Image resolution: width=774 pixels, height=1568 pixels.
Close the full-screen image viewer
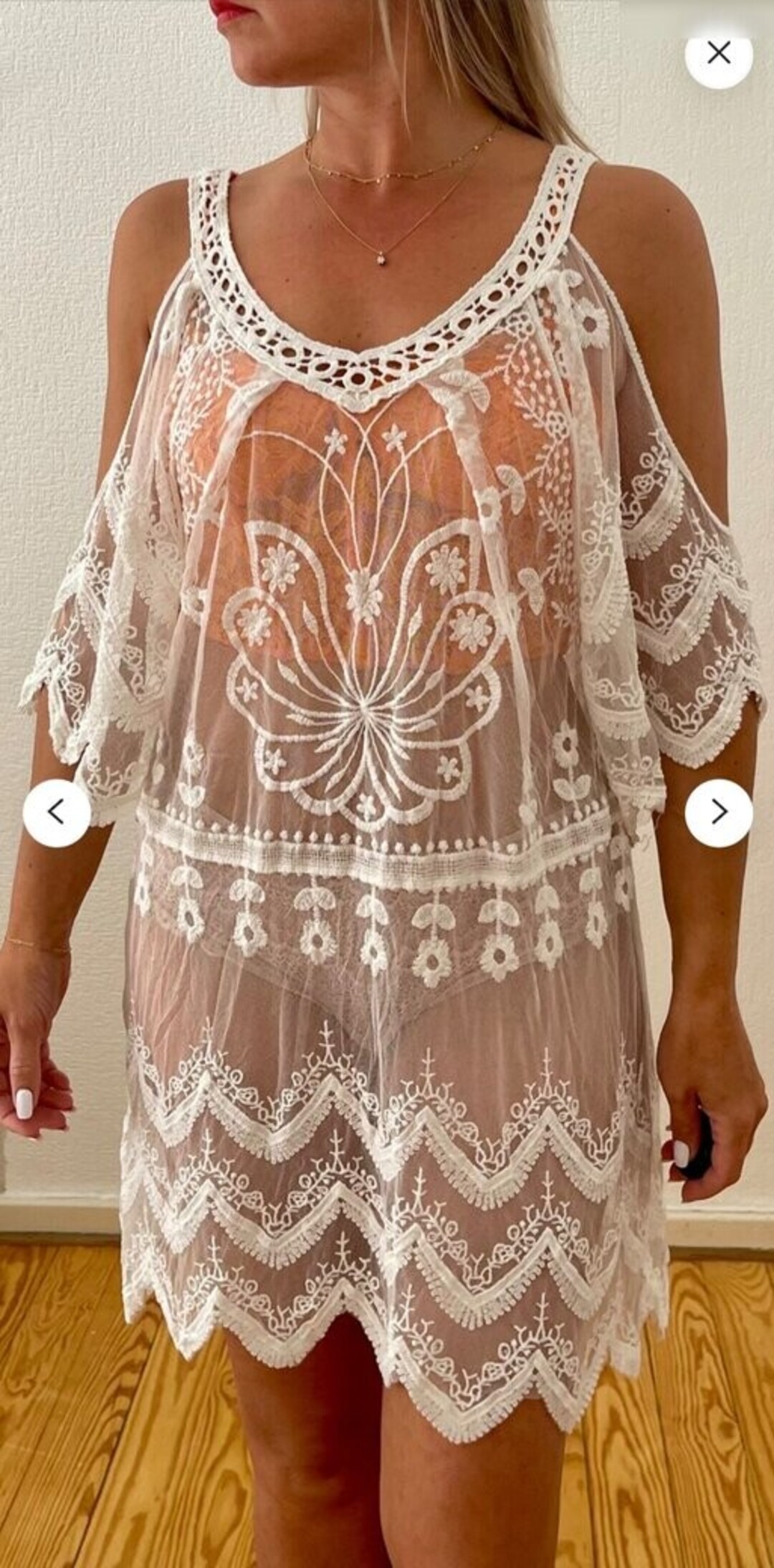click(718, 54)
